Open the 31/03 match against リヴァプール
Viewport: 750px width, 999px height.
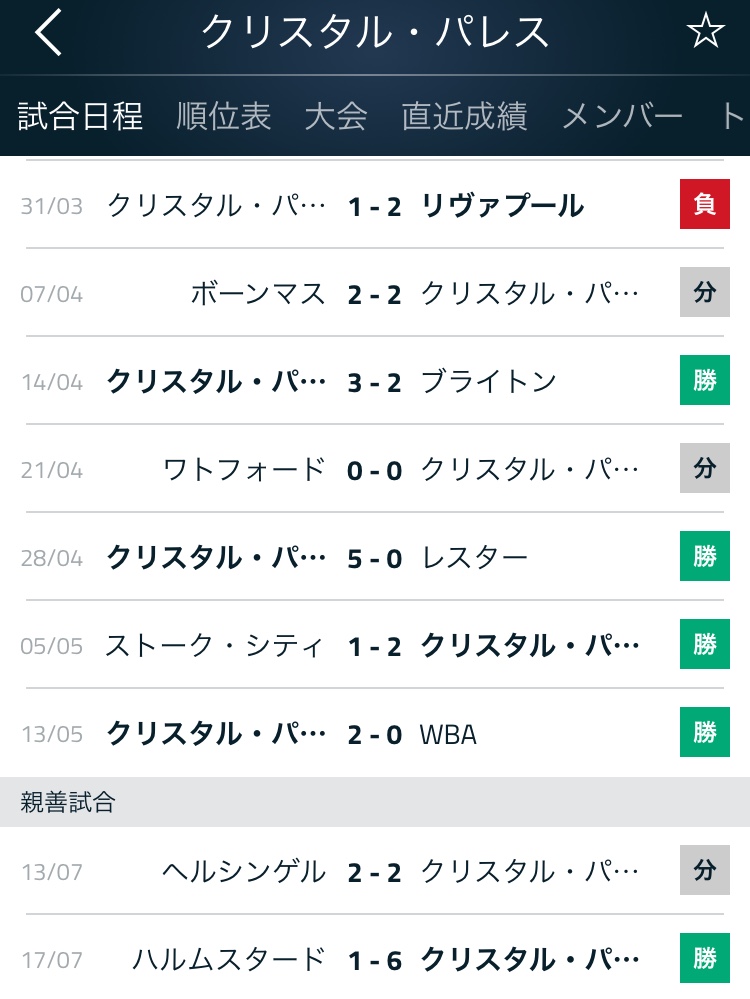pyautogui.click(x=375, y=206)
